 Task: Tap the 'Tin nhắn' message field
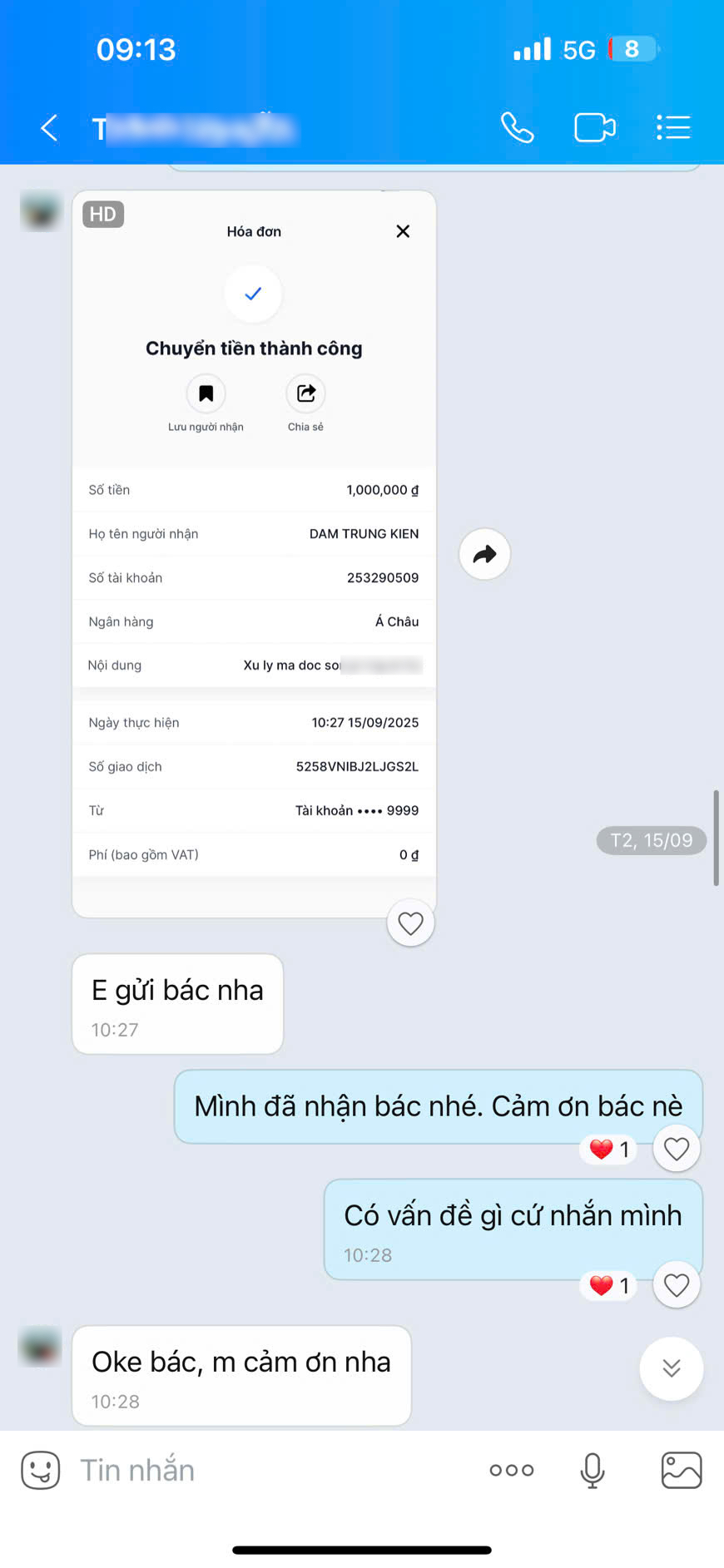[x=275, y=1470]
